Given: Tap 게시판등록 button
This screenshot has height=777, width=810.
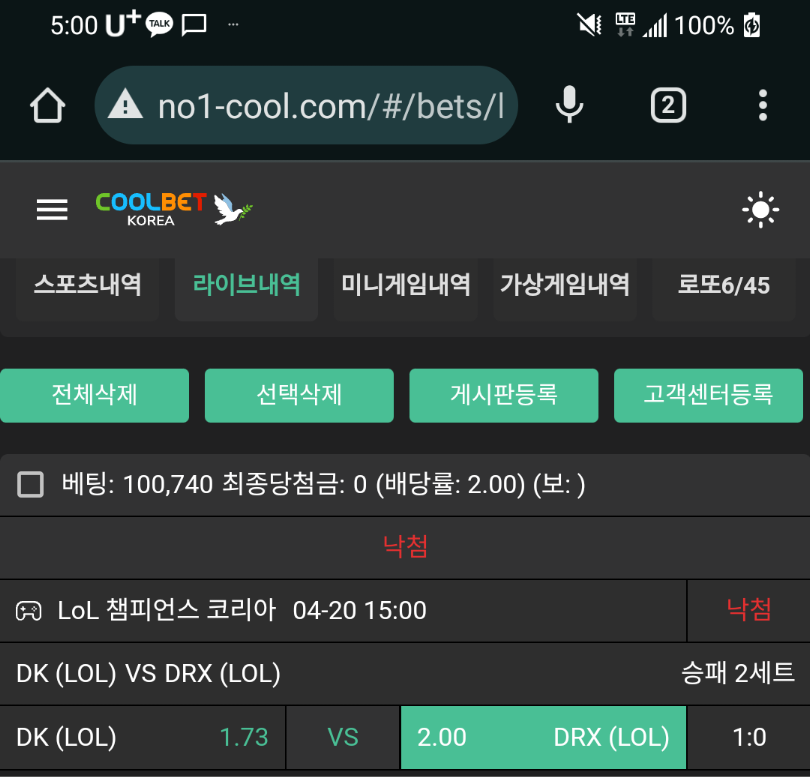Looking at the screenshot, I should click(504, 395).
